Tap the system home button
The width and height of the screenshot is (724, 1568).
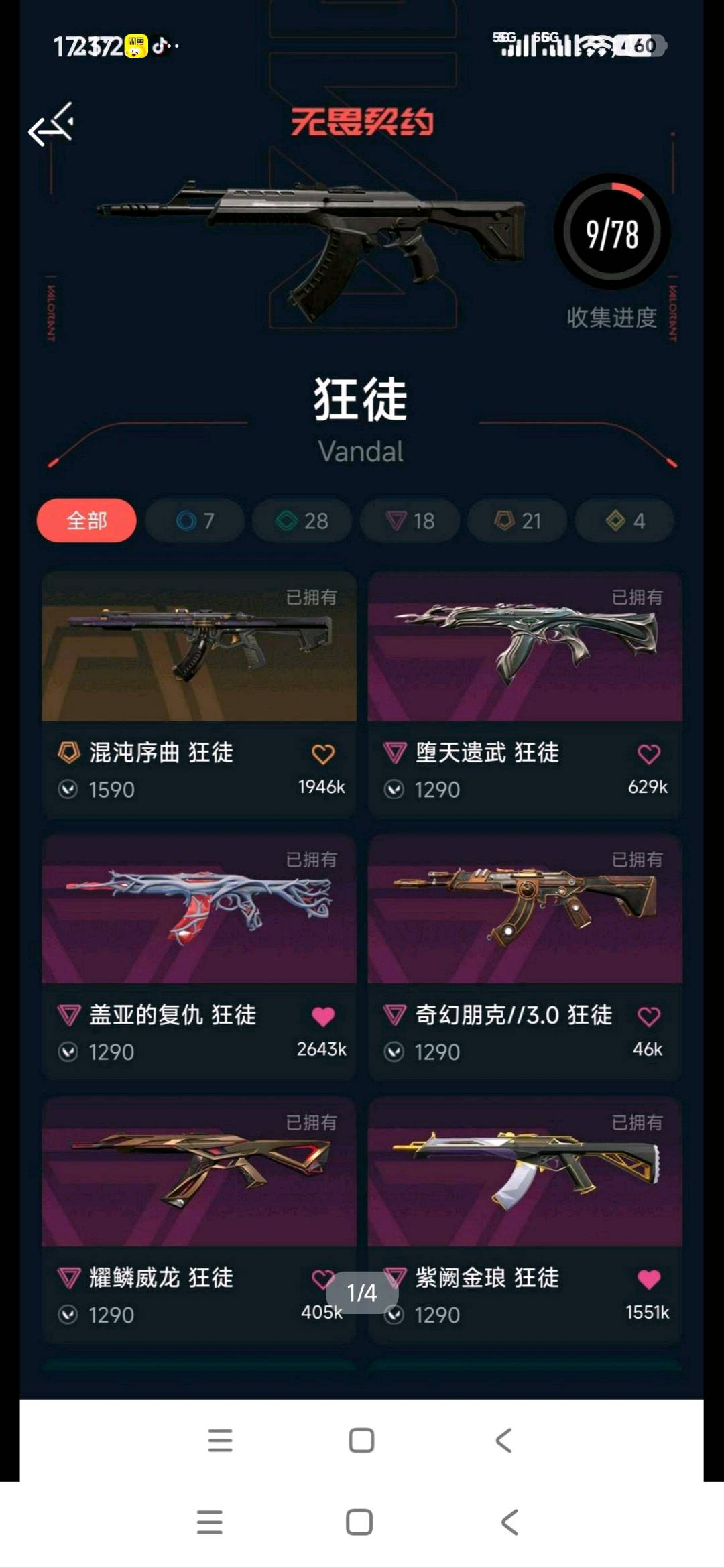359,1522
